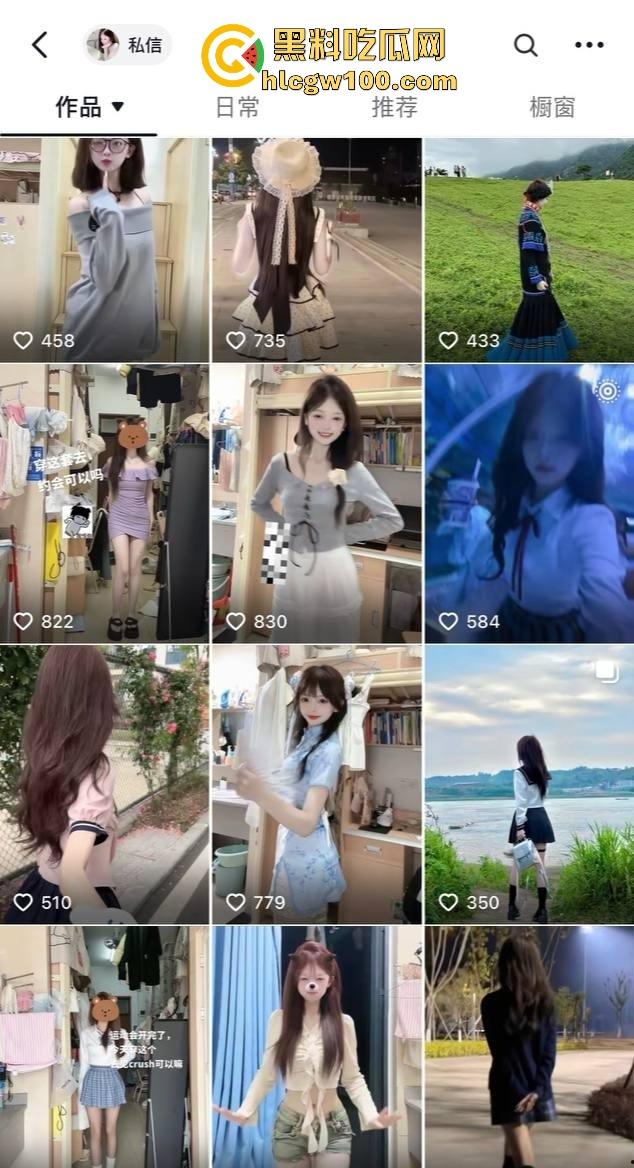
Task: Switch to the 日常 tab
Action: pos(238,107)
